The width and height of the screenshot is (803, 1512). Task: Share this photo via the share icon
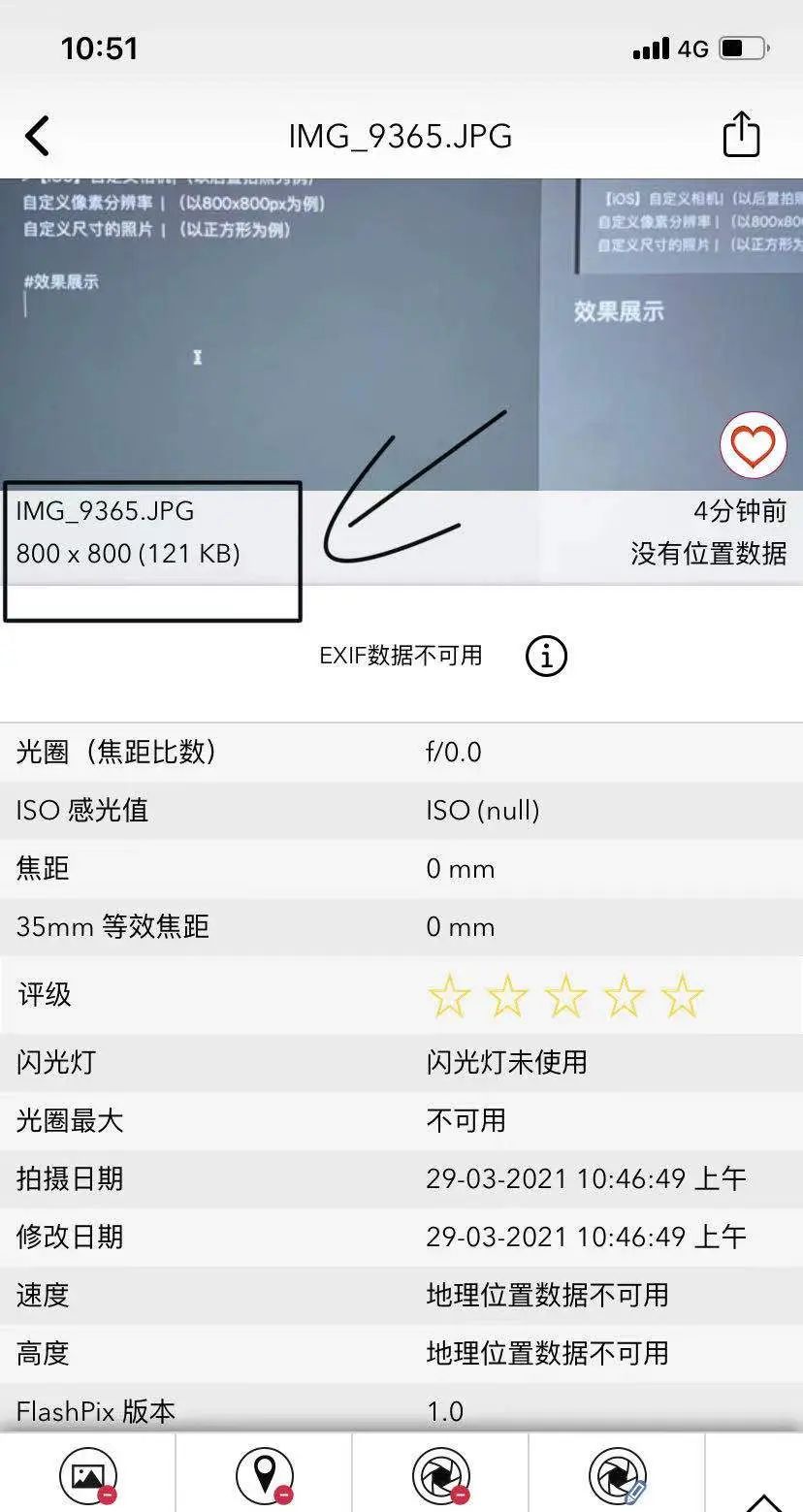[x=741, y=134]
